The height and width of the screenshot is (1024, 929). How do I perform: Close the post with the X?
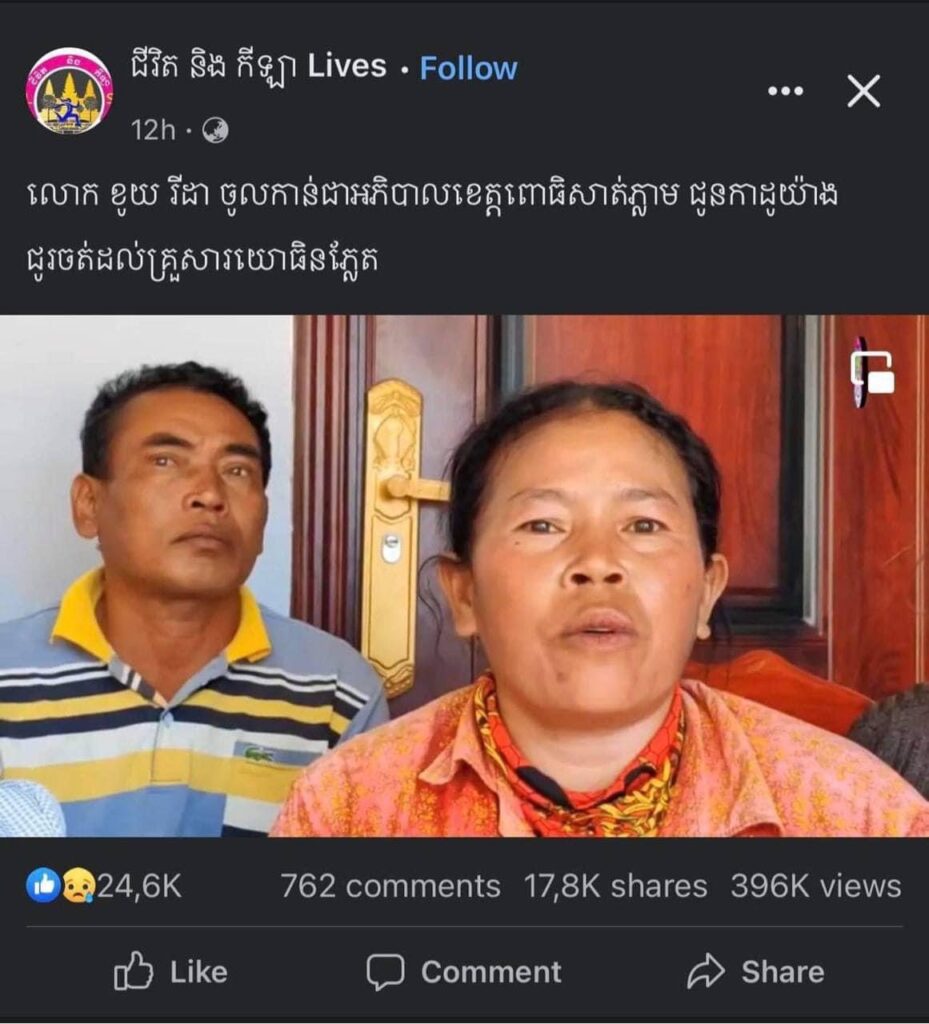863,91
